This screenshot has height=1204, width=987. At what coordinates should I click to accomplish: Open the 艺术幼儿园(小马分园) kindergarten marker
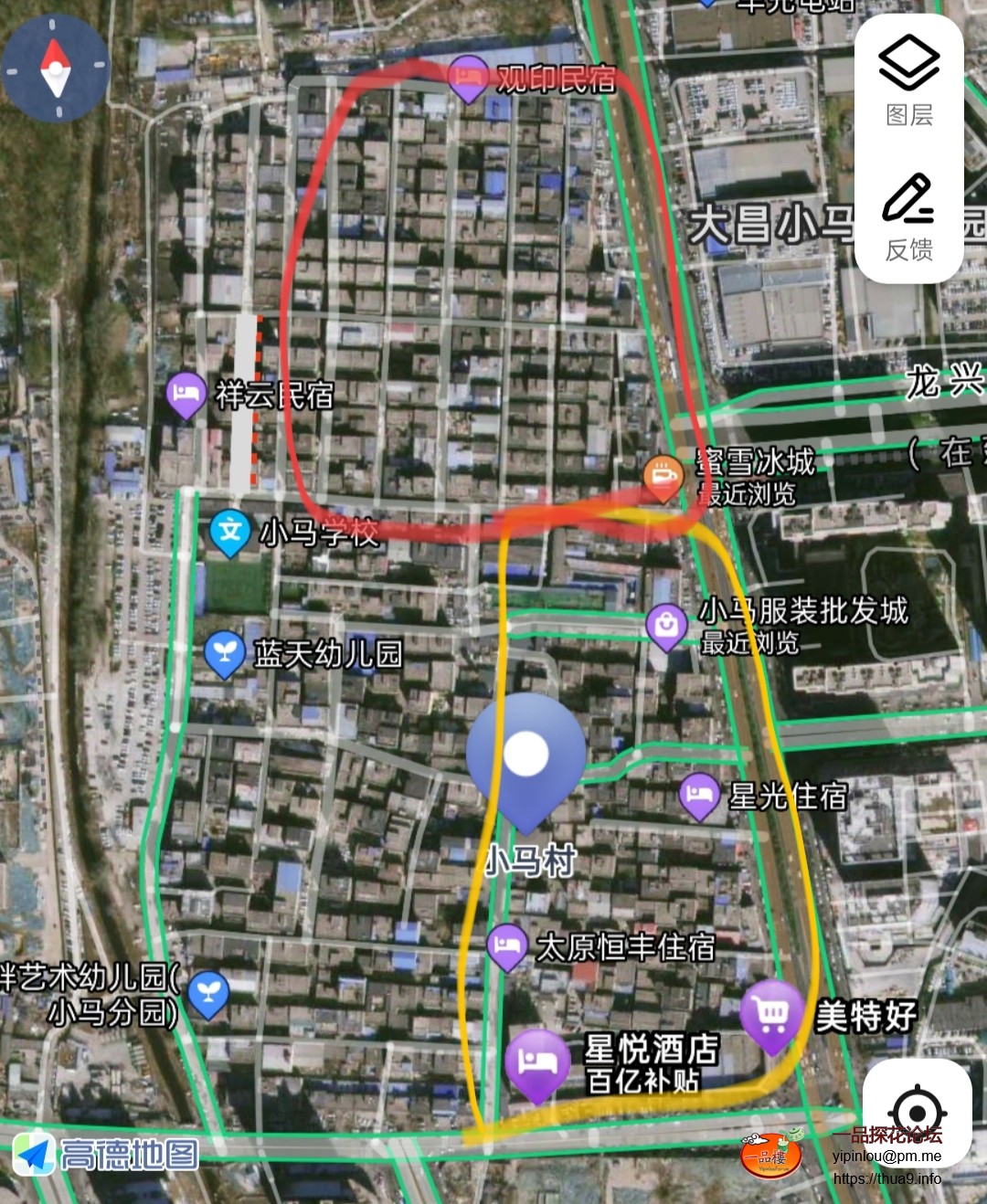tap(208, 993)
